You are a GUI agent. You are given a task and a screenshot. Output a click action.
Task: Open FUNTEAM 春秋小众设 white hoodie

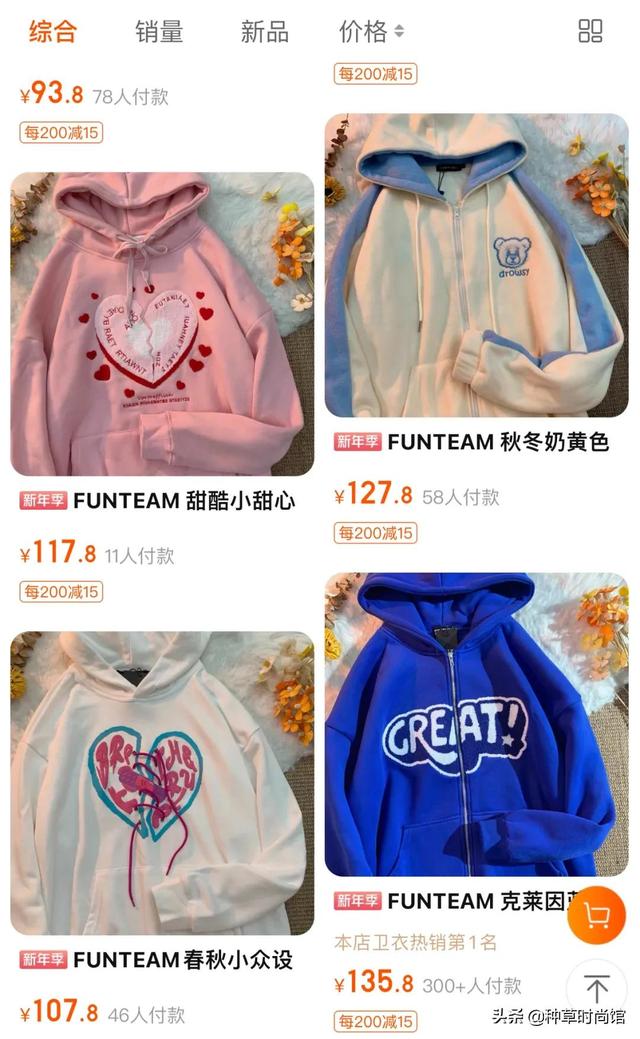162,782
